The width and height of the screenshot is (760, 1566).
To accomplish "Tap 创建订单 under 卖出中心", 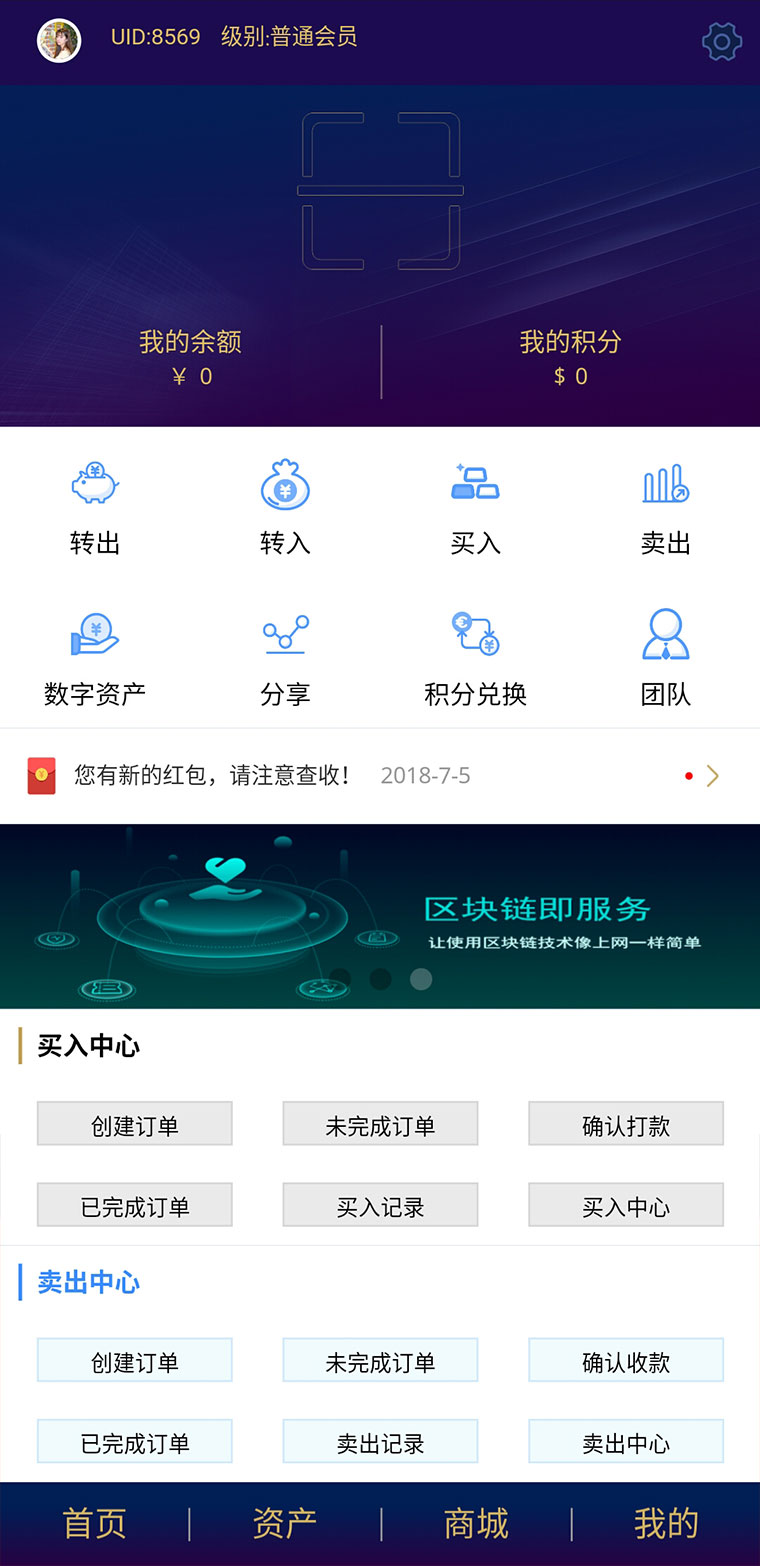I will (x=135, y=1361).
